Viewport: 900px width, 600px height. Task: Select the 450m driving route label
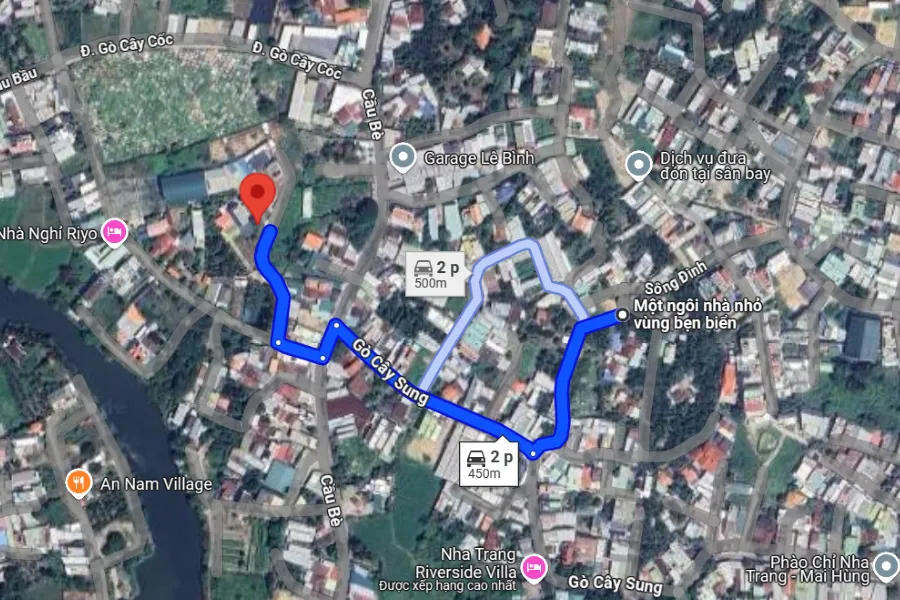(488, 464)
